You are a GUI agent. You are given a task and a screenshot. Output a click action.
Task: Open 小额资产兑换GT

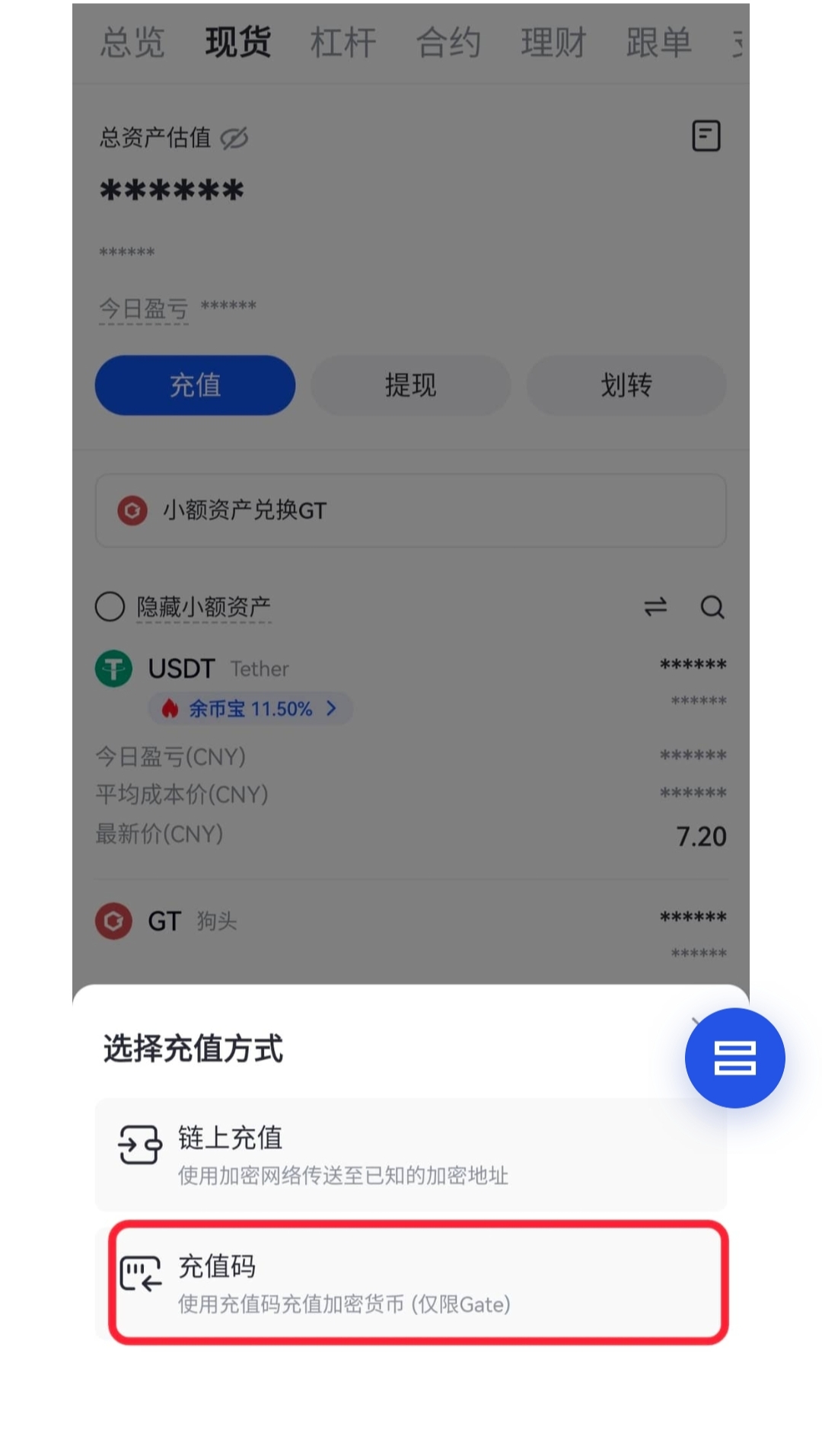point(411,510)
